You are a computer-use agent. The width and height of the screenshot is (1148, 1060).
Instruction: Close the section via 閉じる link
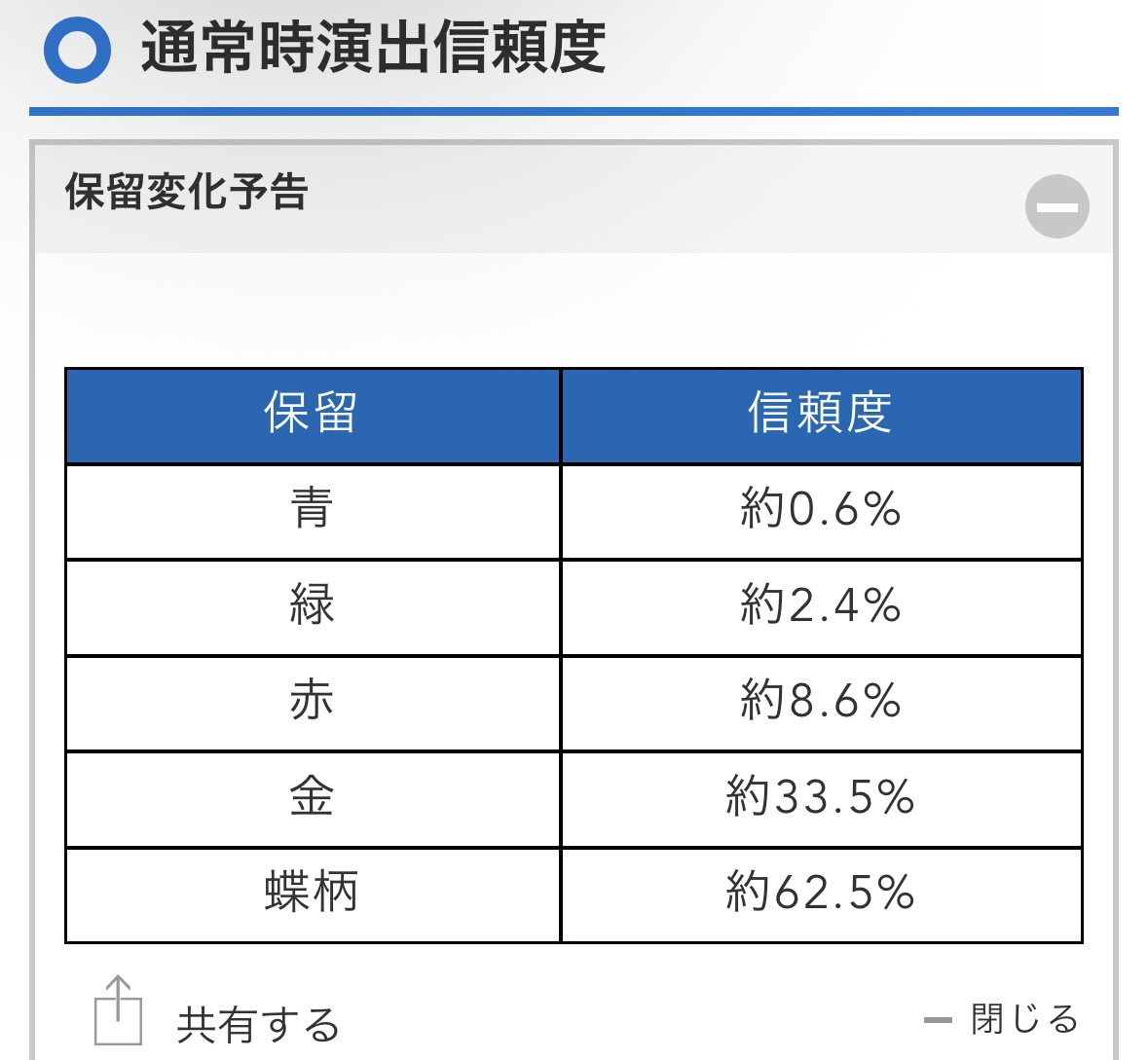pyautogui.click(x=1001, y=1020)
